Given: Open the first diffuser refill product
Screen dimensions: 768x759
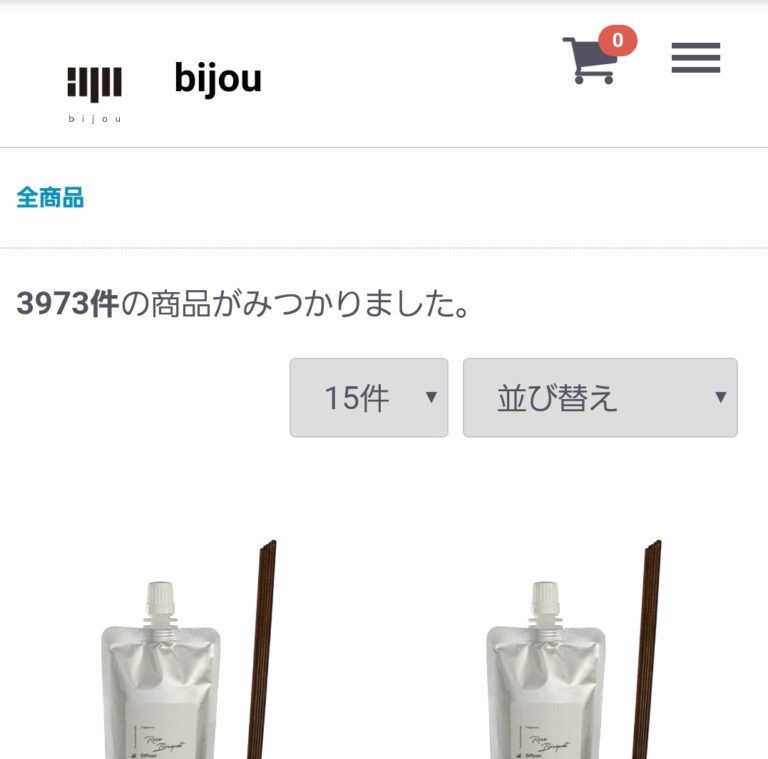Looking at the screenshot, I should pos(190,660).
